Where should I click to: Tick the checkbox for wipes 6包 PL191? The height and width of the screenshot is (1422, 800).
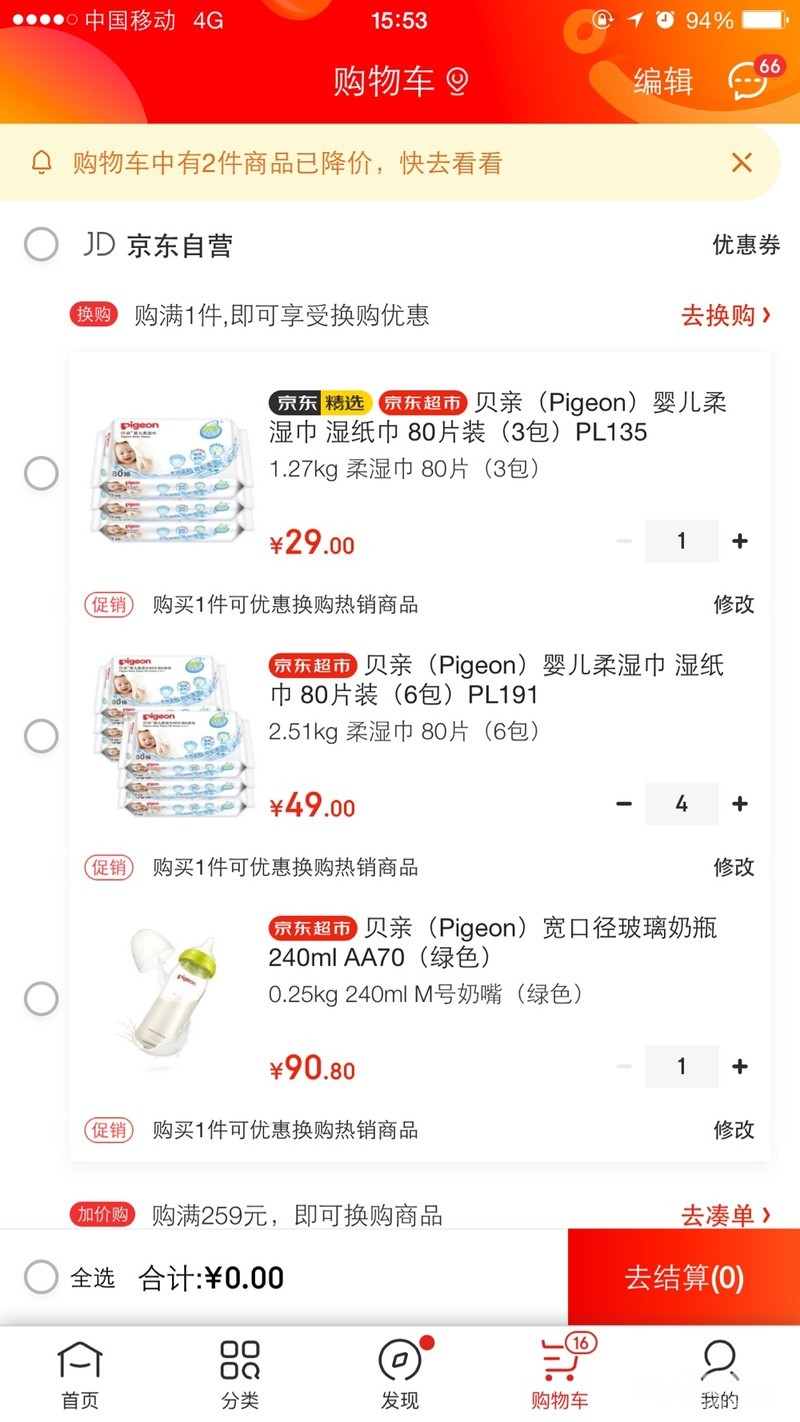coord(41,736)
